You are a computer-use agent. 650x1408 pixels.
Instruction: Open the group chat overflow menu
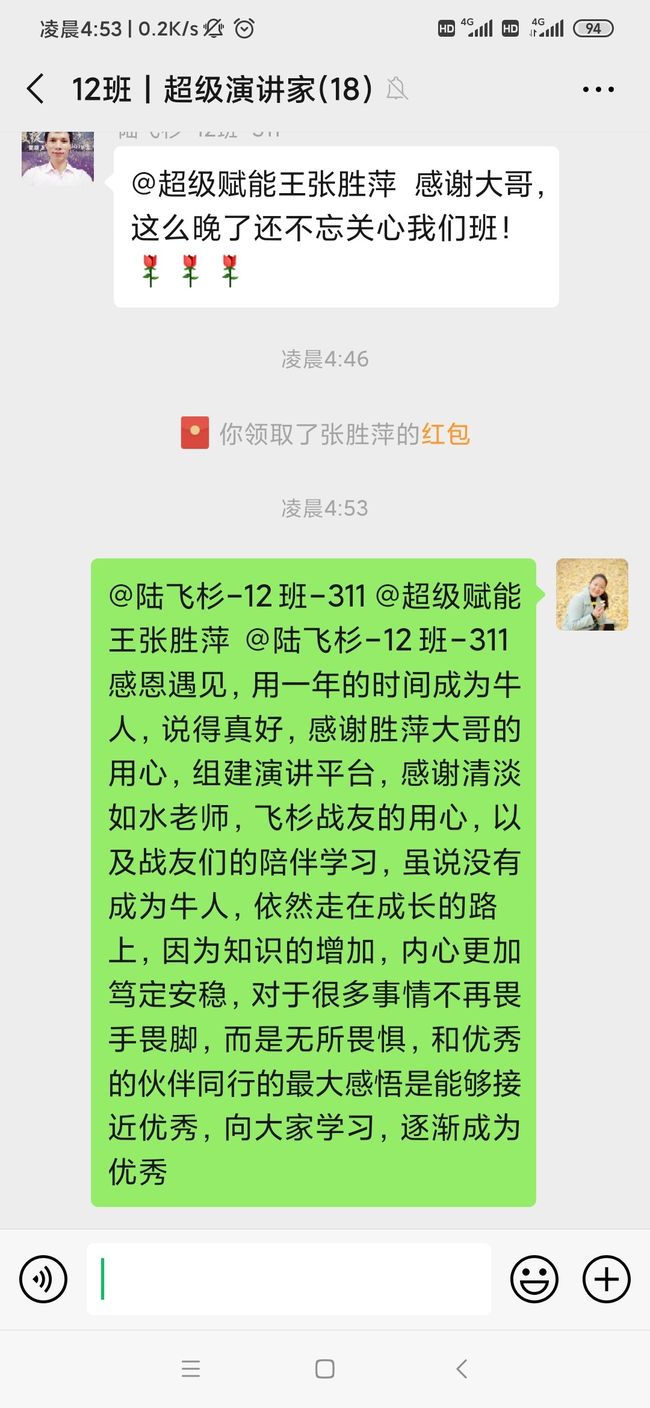click(x=598, y=90)
